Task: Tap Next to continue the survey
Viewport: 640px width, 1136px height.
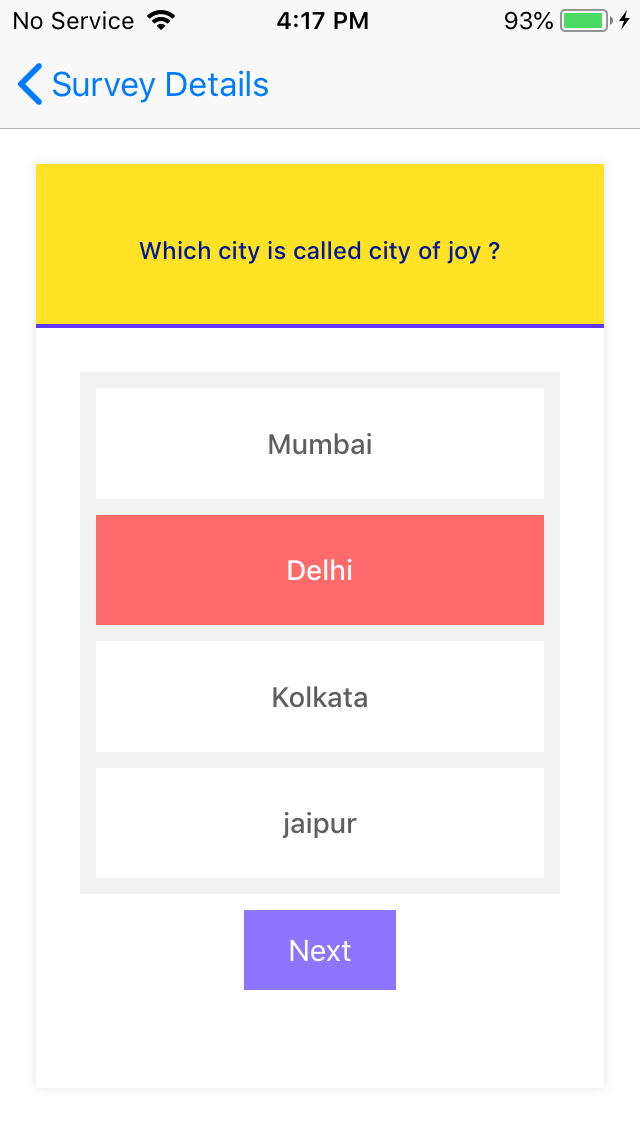Action: tap(320, 950)
